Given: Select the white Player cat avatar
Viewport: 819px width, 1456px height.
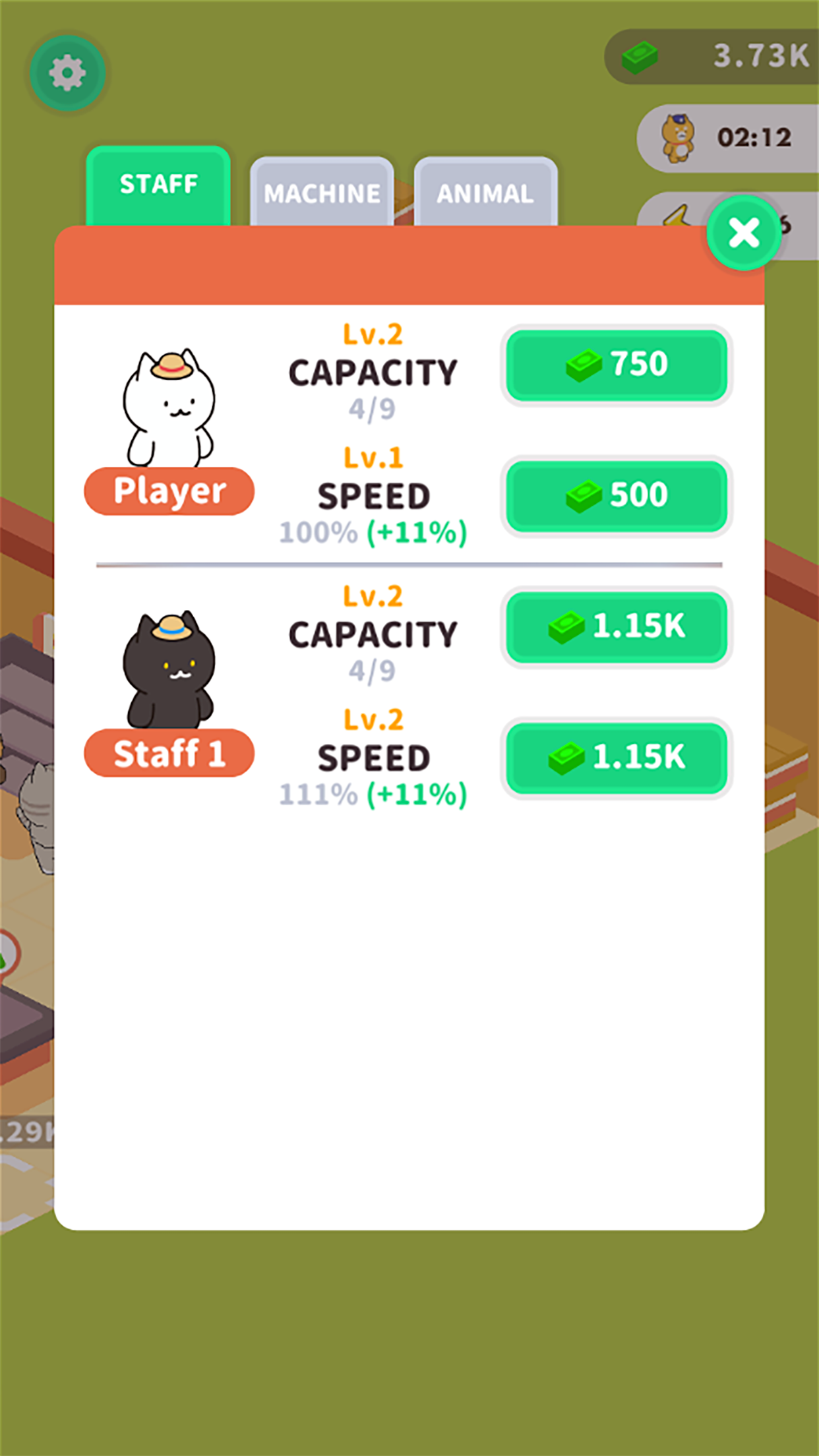Looking at the screenshot, I should [170, 409].
